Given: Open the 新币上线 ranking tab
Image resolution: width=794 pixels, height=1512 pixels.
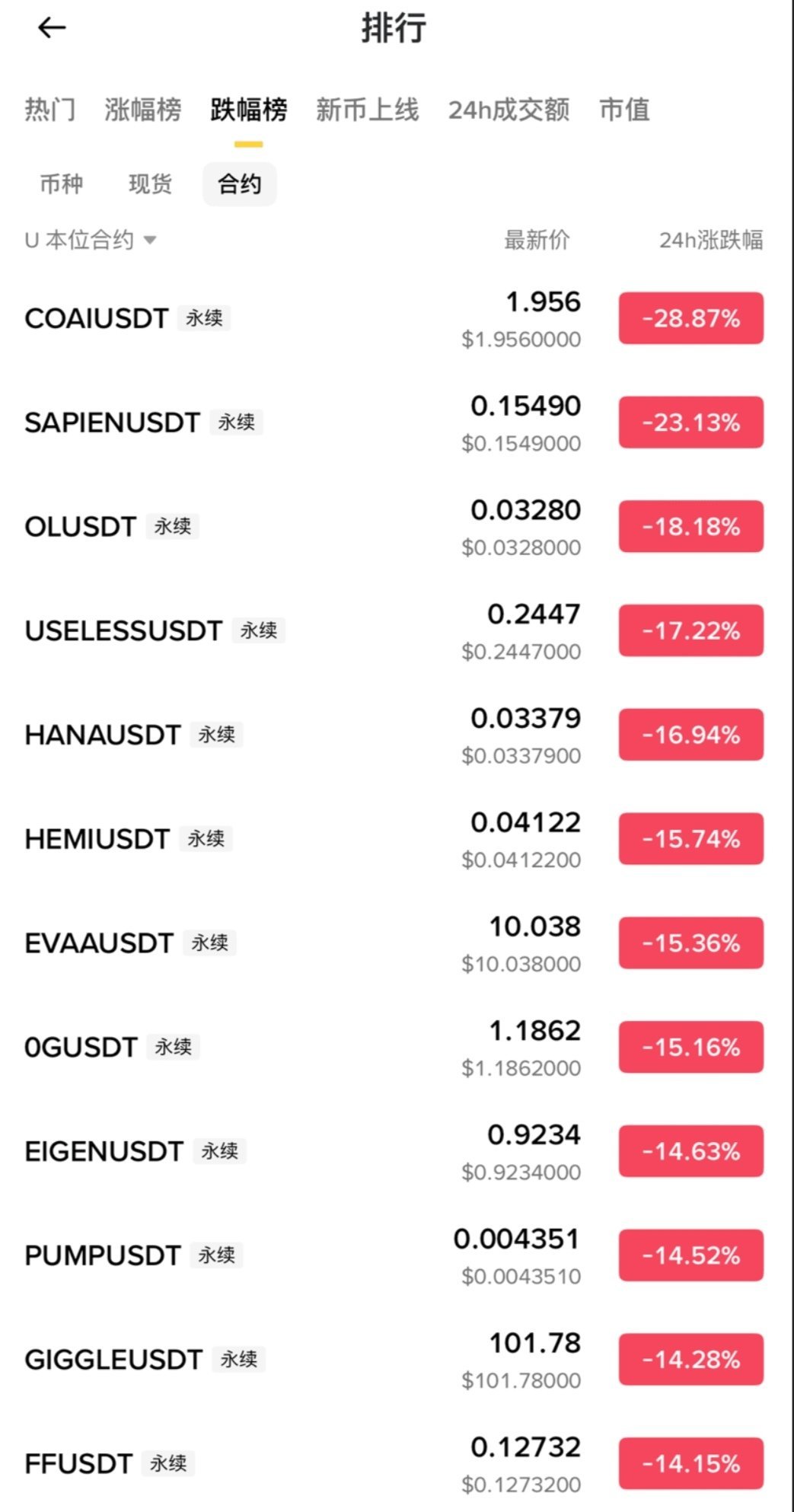Looking at the screenshot, I should pyautogui.click(x=368, y=110).
